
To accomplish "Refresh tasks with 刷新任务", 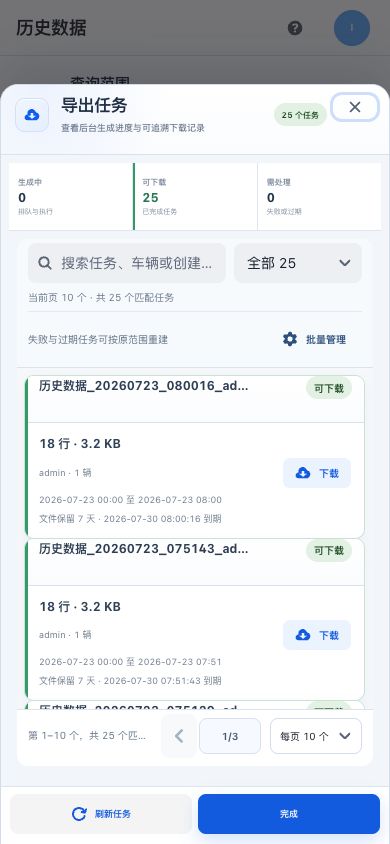I will click(101, 814).
